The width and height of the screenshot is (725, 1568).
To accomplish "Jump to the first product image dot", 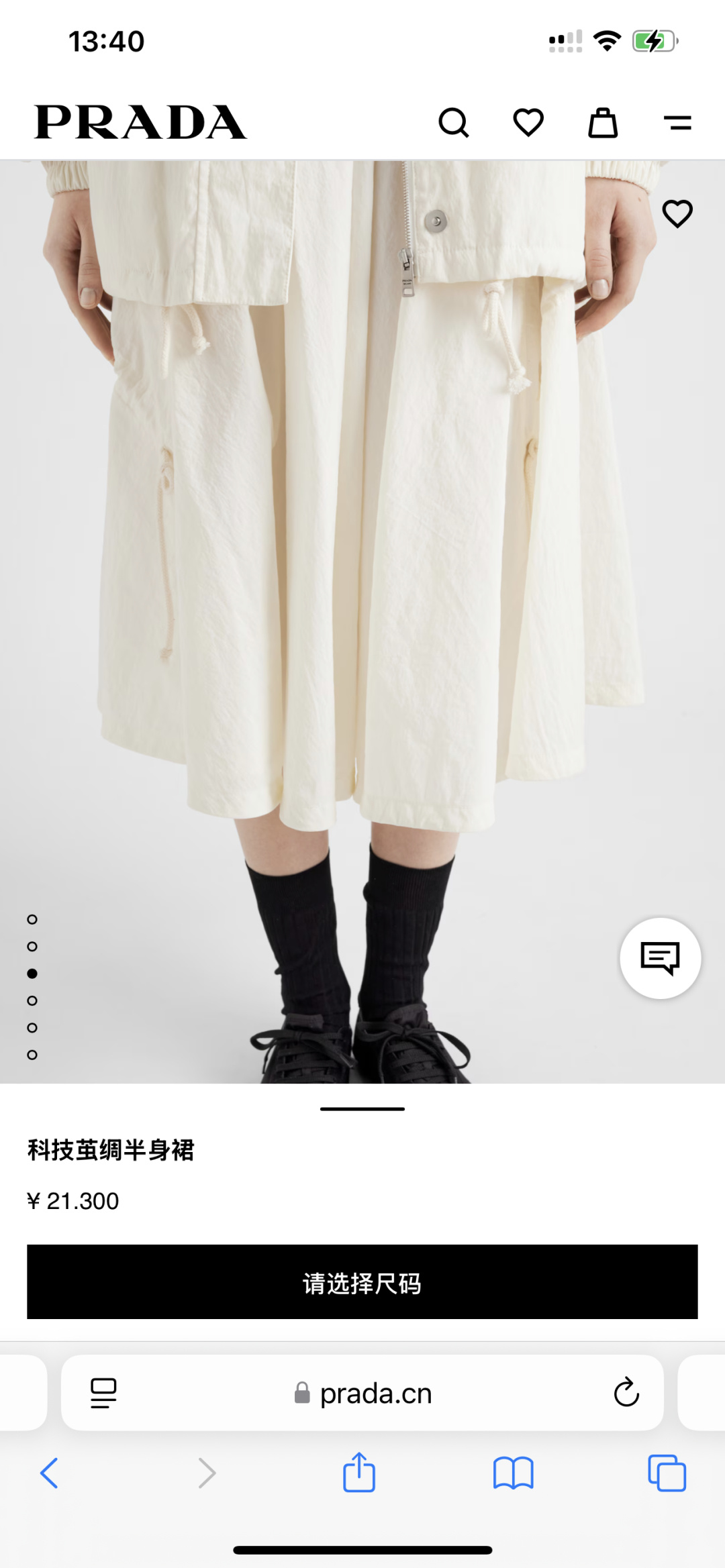I will (x=32, y=919).
